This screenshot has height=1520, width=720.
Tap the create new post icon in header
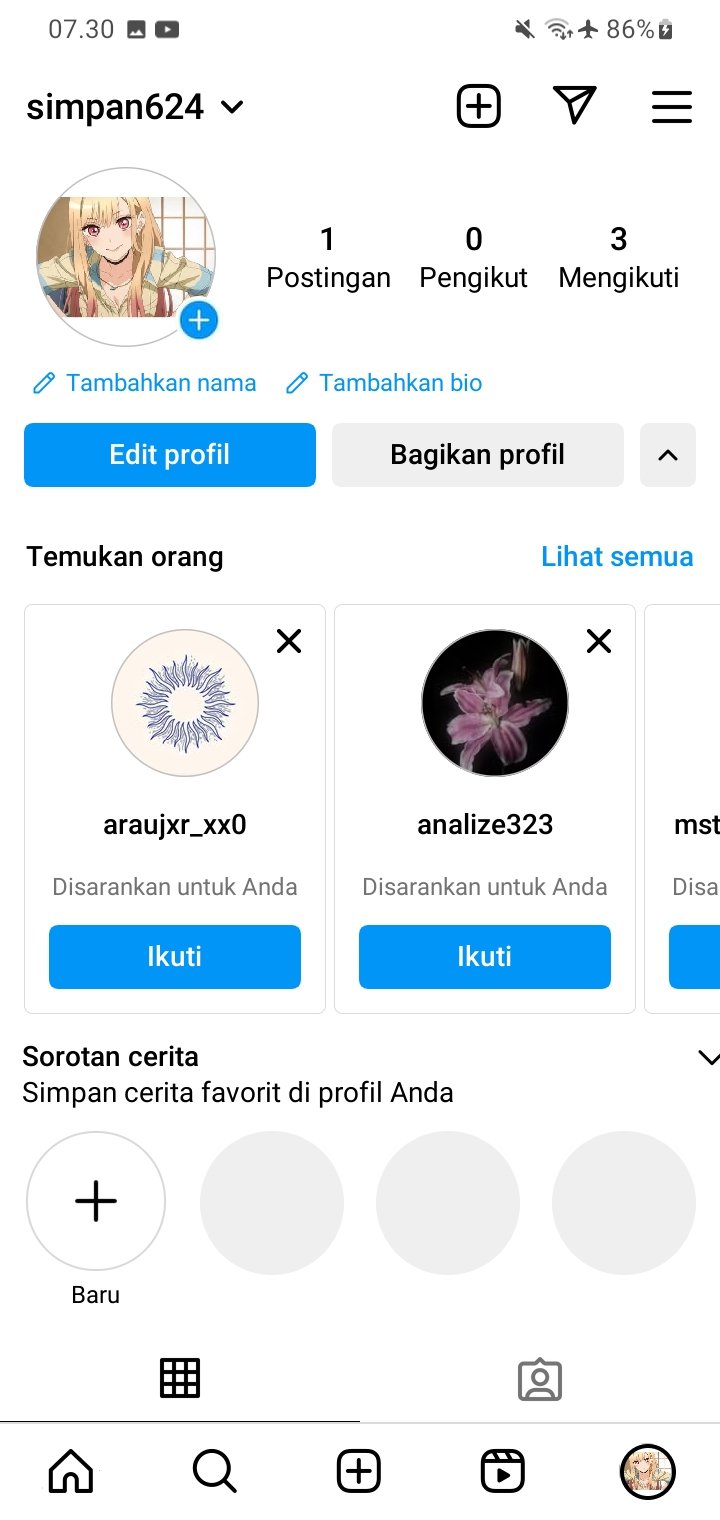point(479,106)
